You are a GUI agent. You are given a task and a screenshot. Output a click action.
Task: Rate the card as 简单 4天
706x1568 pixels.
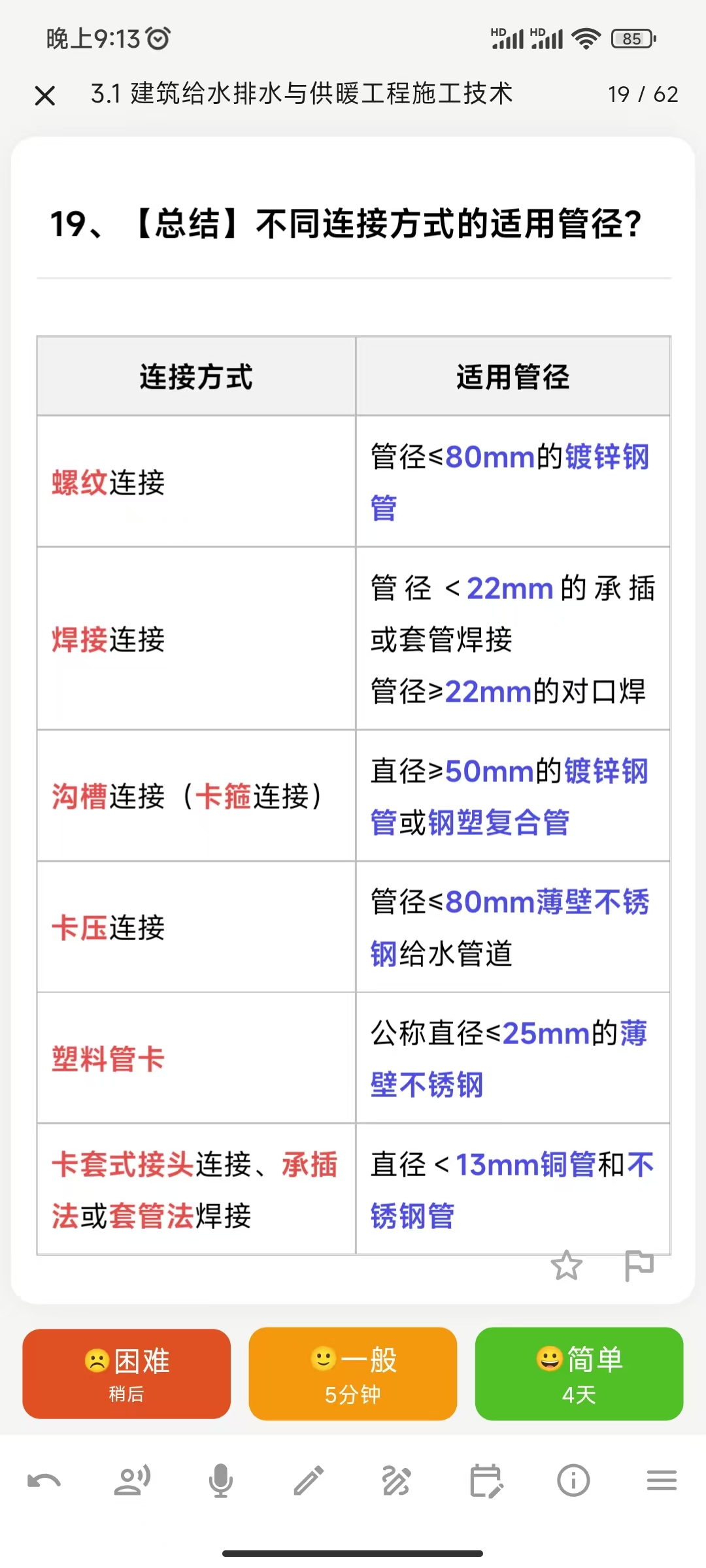(x=579, y=1374)
